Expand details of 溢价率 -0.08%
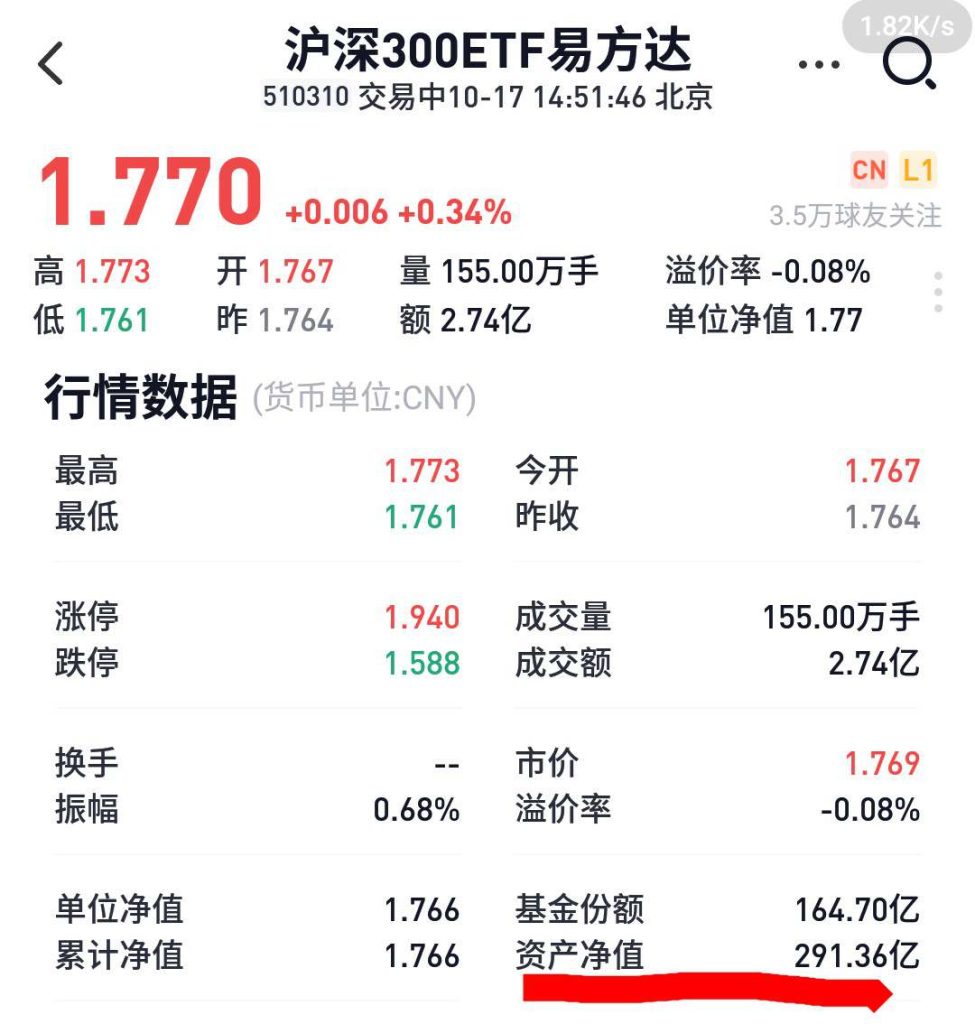Image resolution: width=975 pixels, height=1024 pixels. click(767, 271)
